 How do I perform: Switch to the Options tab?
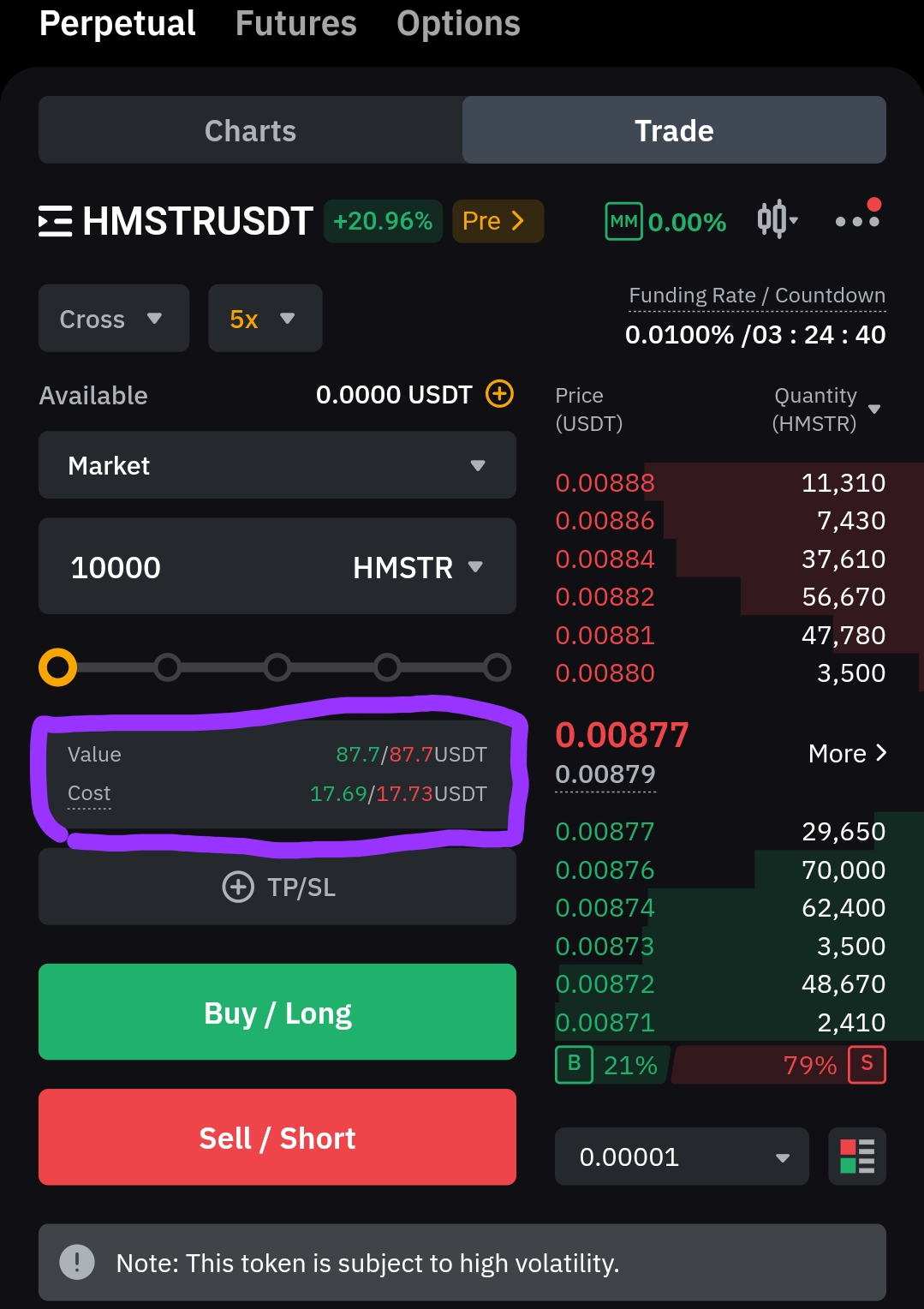pos(458,24)
